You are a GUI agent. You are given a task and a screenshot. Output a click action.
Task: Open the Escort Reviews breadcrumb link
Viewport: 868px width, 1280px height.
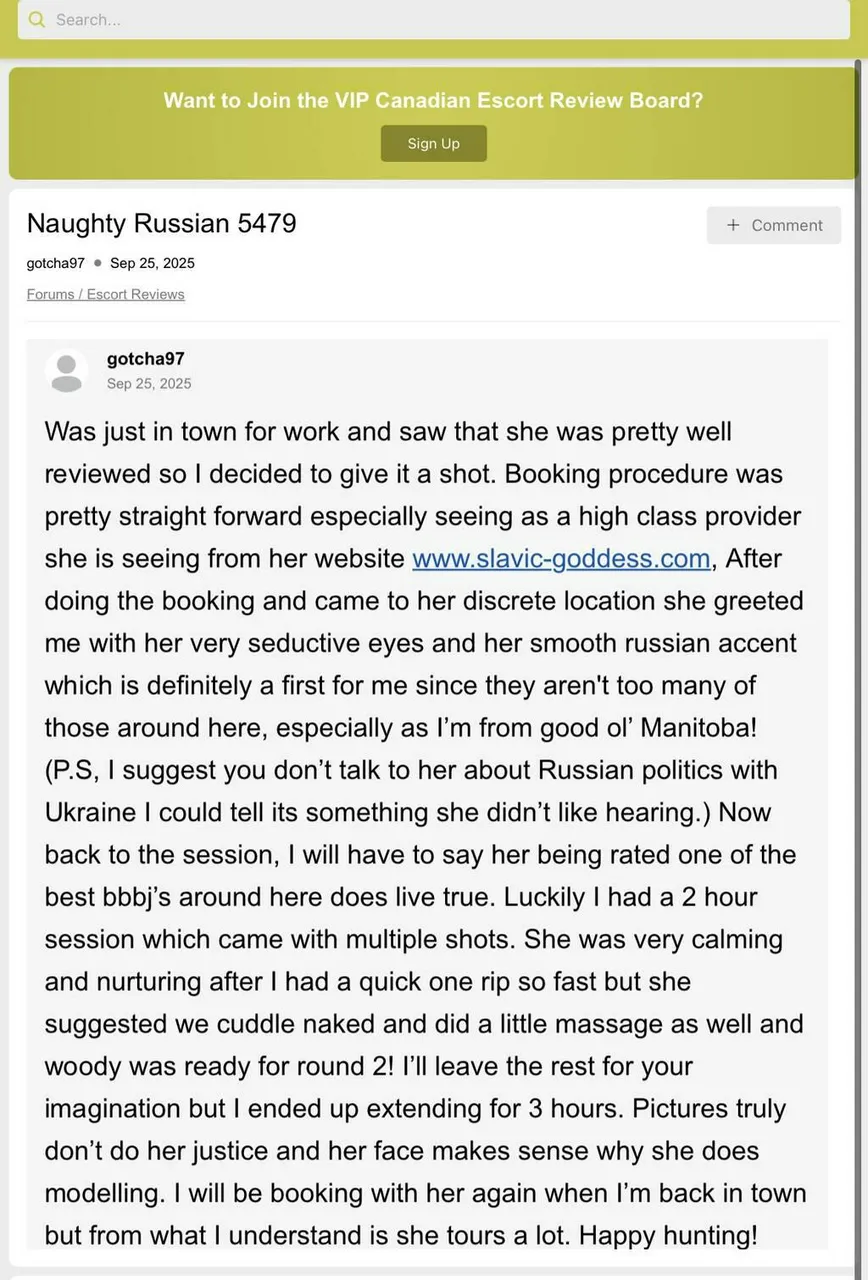pyautogui.click(x=135, y=294)
